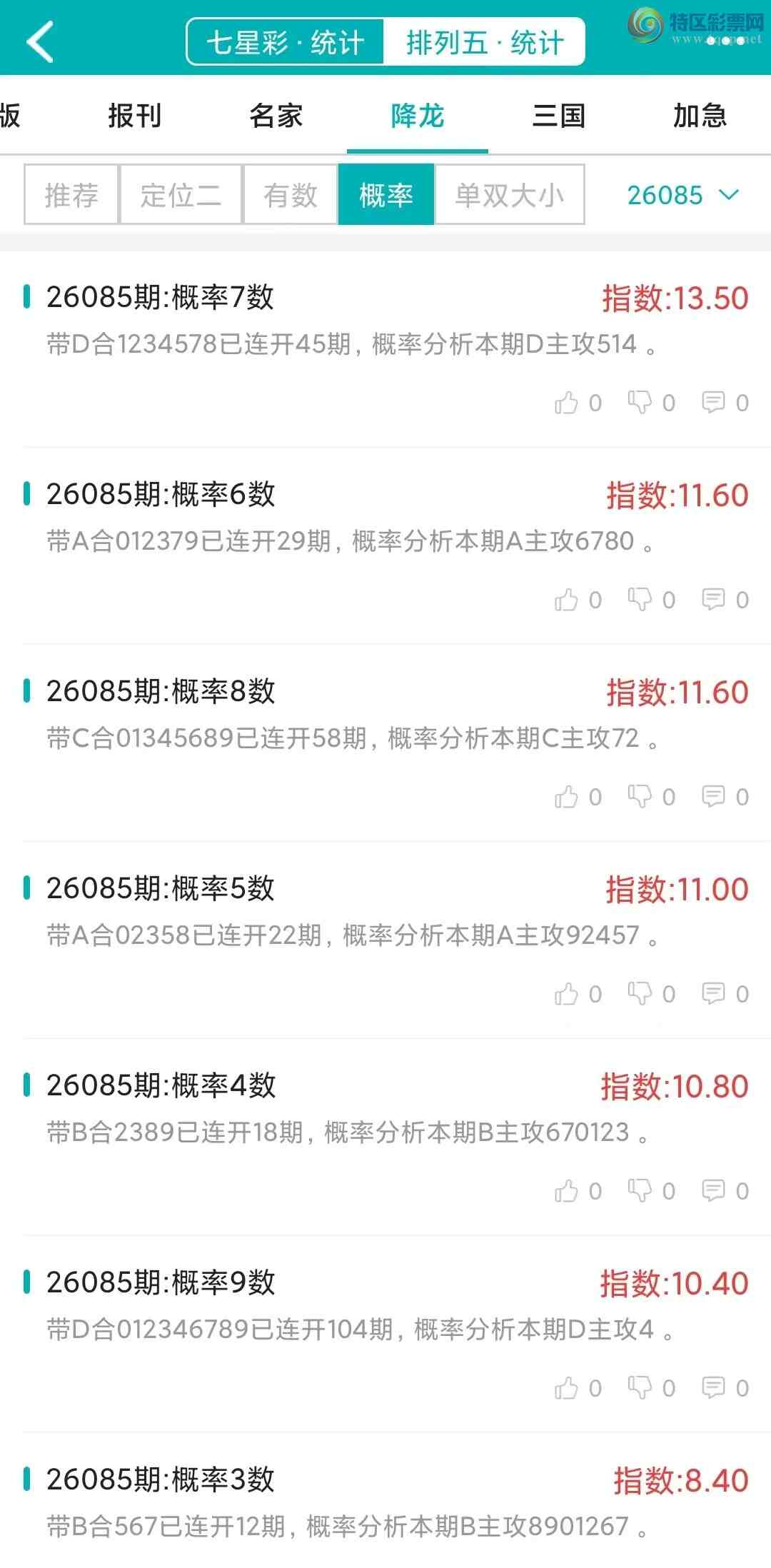Open the 26085 issue number dropdown
Image resolution: width=771 pixels, height=1568 pixels.
(666, 196)
